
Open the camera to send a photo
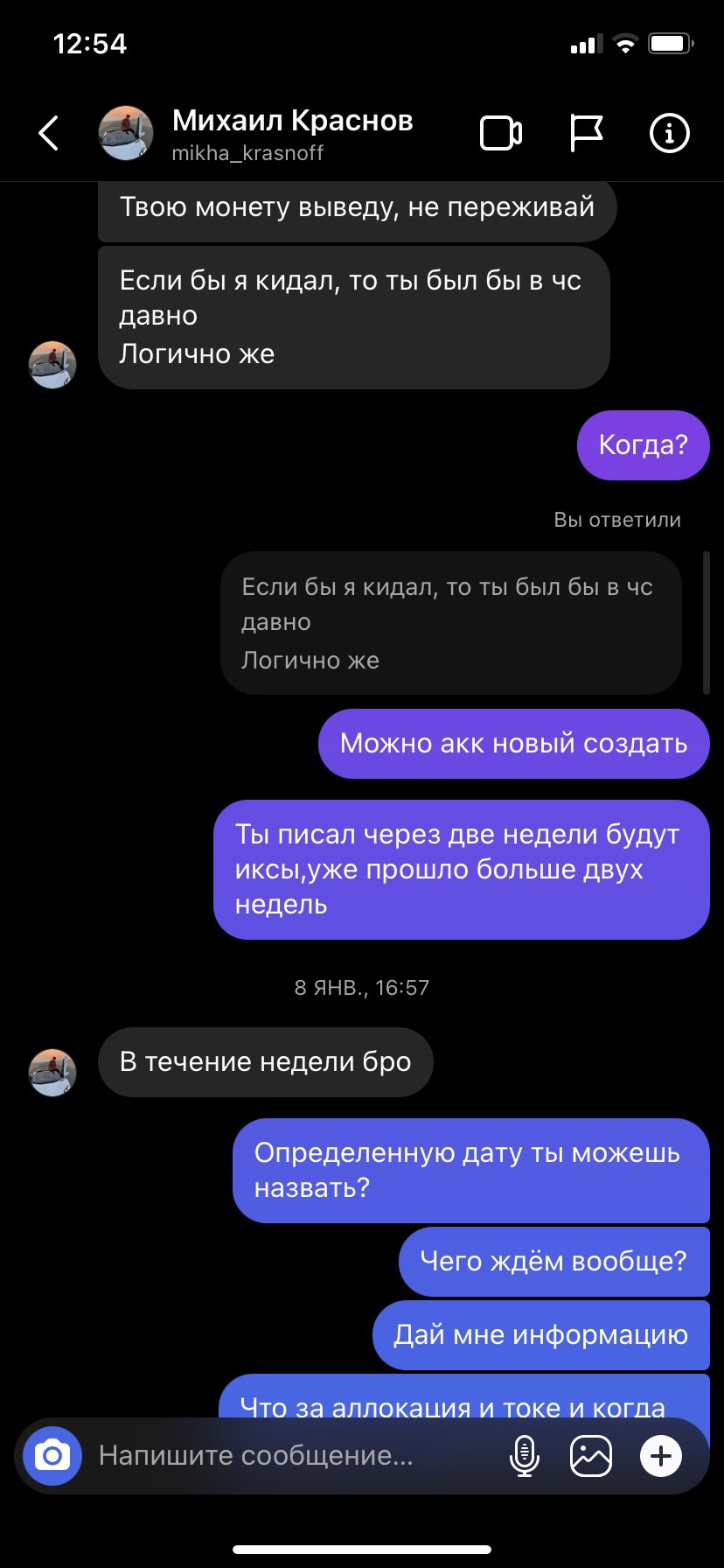click(52, 1456)
